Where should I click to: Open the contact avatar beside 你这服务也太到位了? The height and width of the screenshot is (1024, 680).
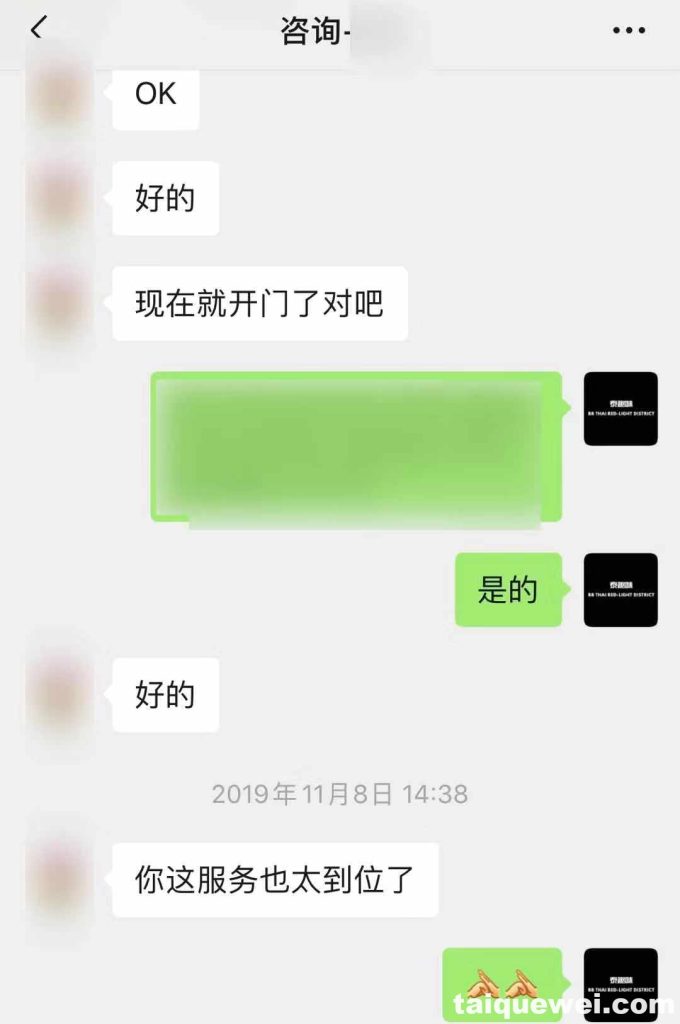pyautogui.click(x=60, y=880)
